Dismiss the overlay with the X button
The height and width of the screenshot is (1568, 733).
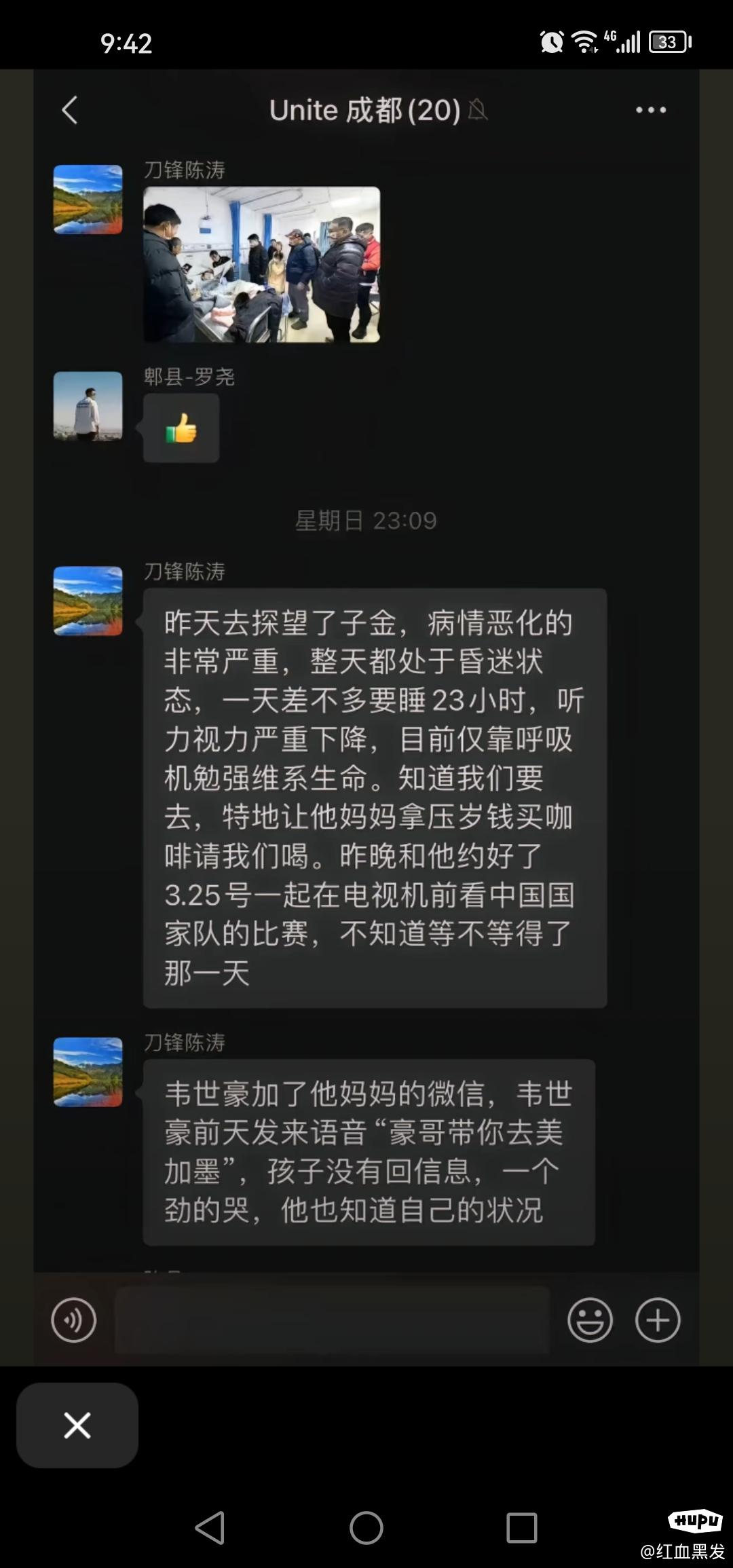(77, 1425)
